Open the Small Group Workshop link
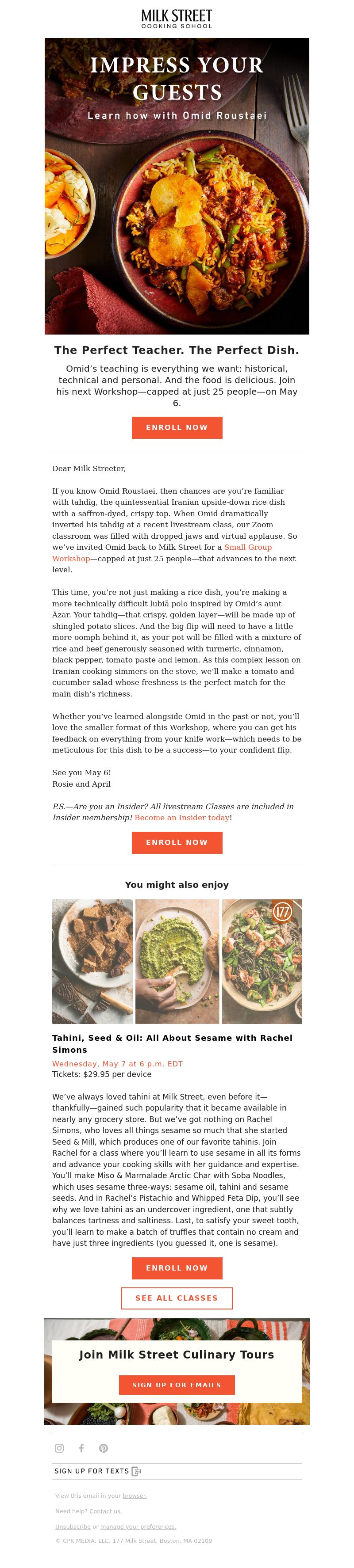This screenshot has width=354, height=1568. click(x=247, y=547)
